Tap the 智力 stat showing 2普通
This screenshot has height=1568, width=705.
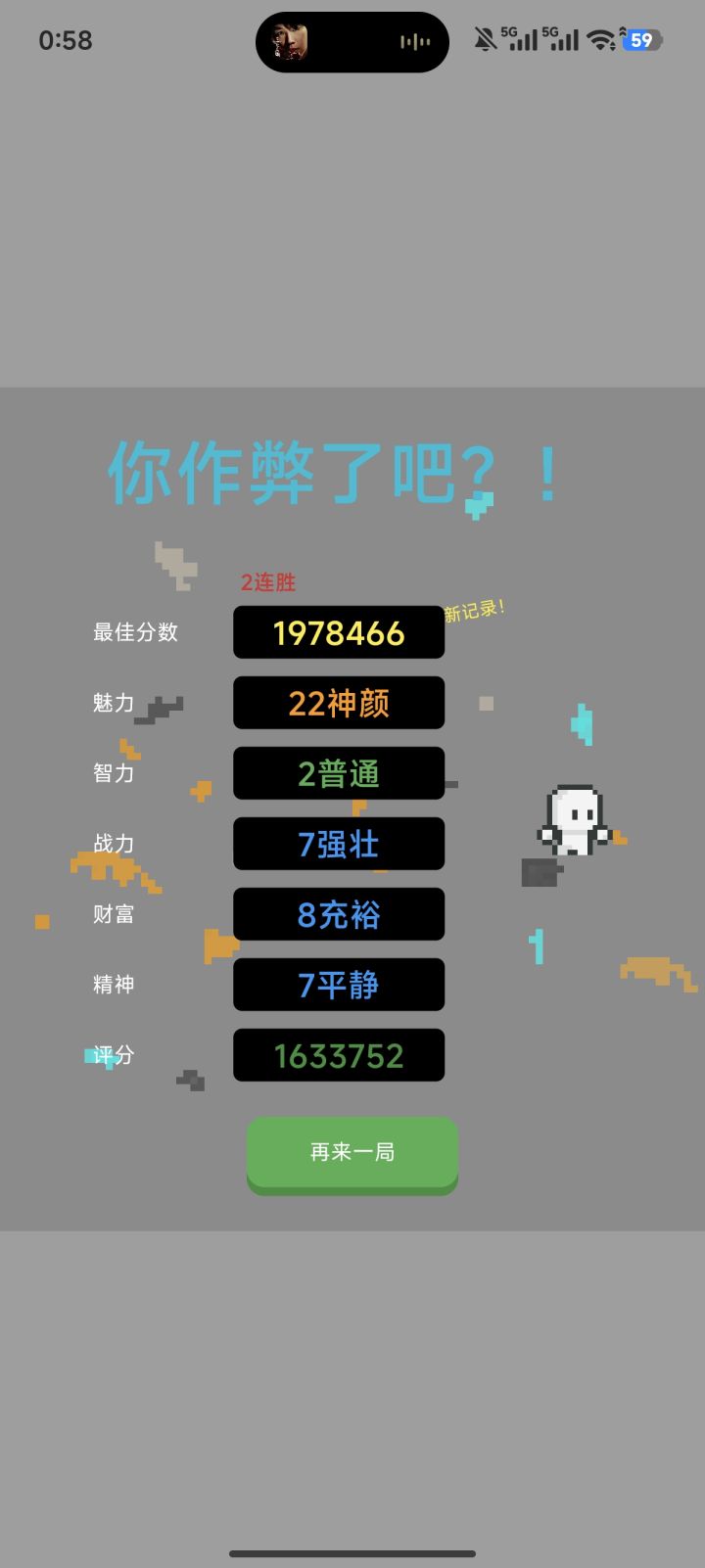coord(339,773)
